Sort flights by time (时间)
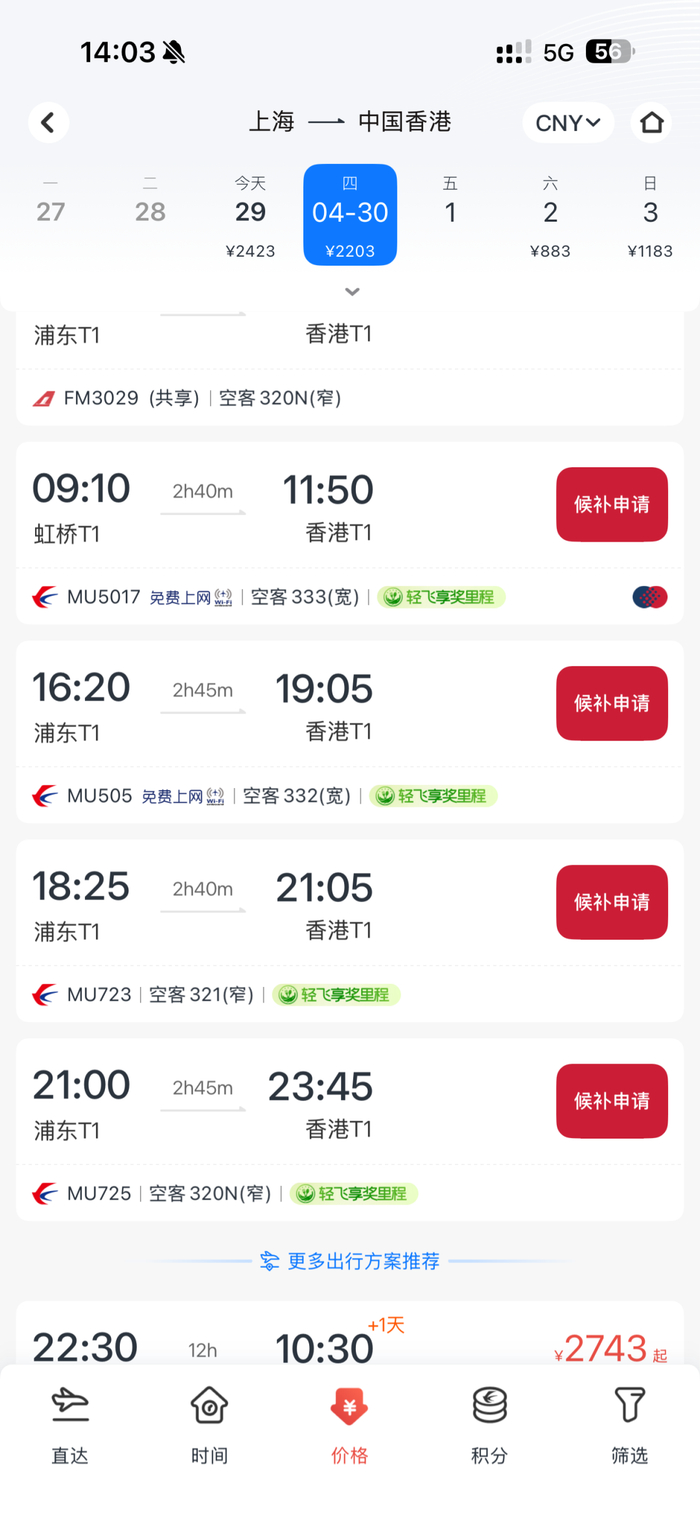This screenshot has height=1521, width=700. coord(209,1425)
